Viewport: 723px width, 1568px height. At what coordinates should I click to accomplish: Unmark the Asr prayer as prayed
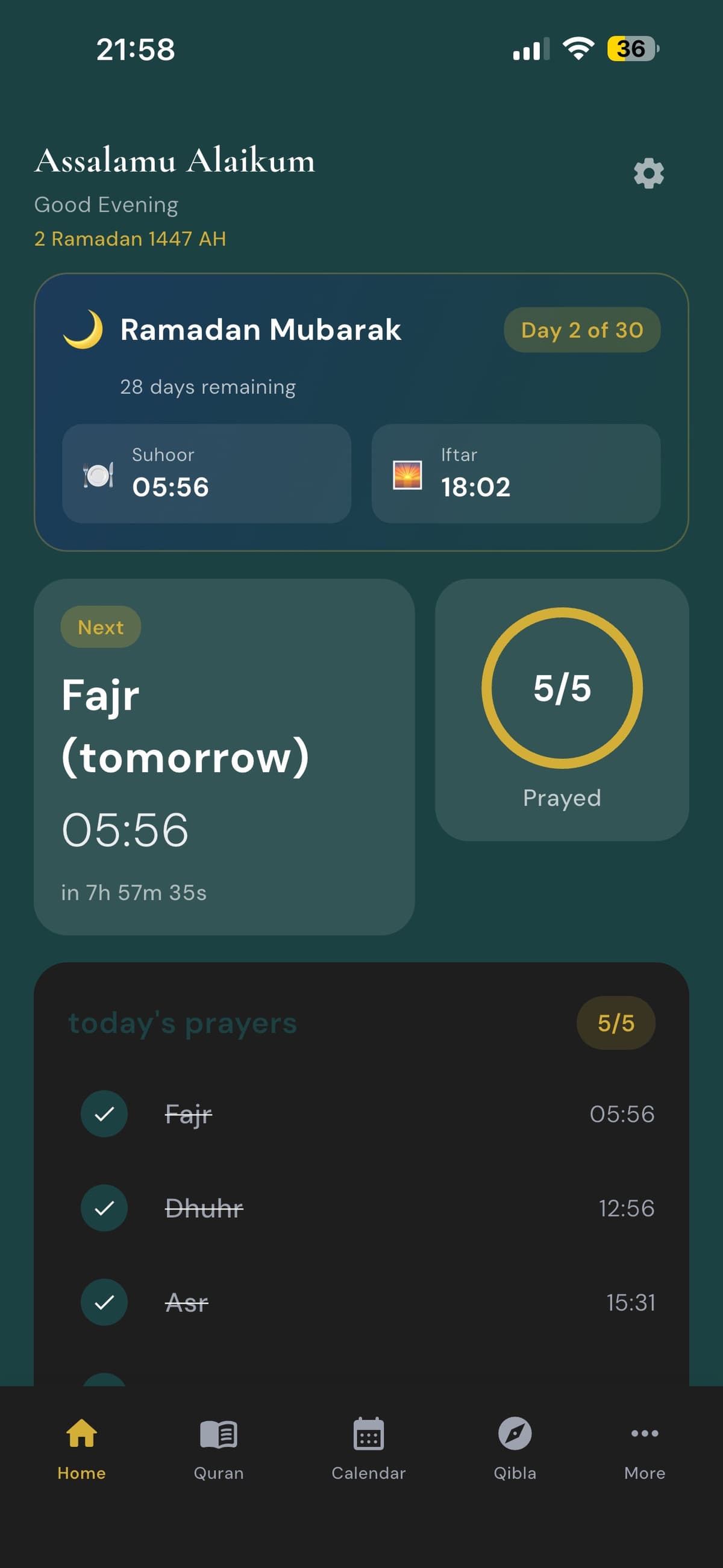coord(104,1302)
